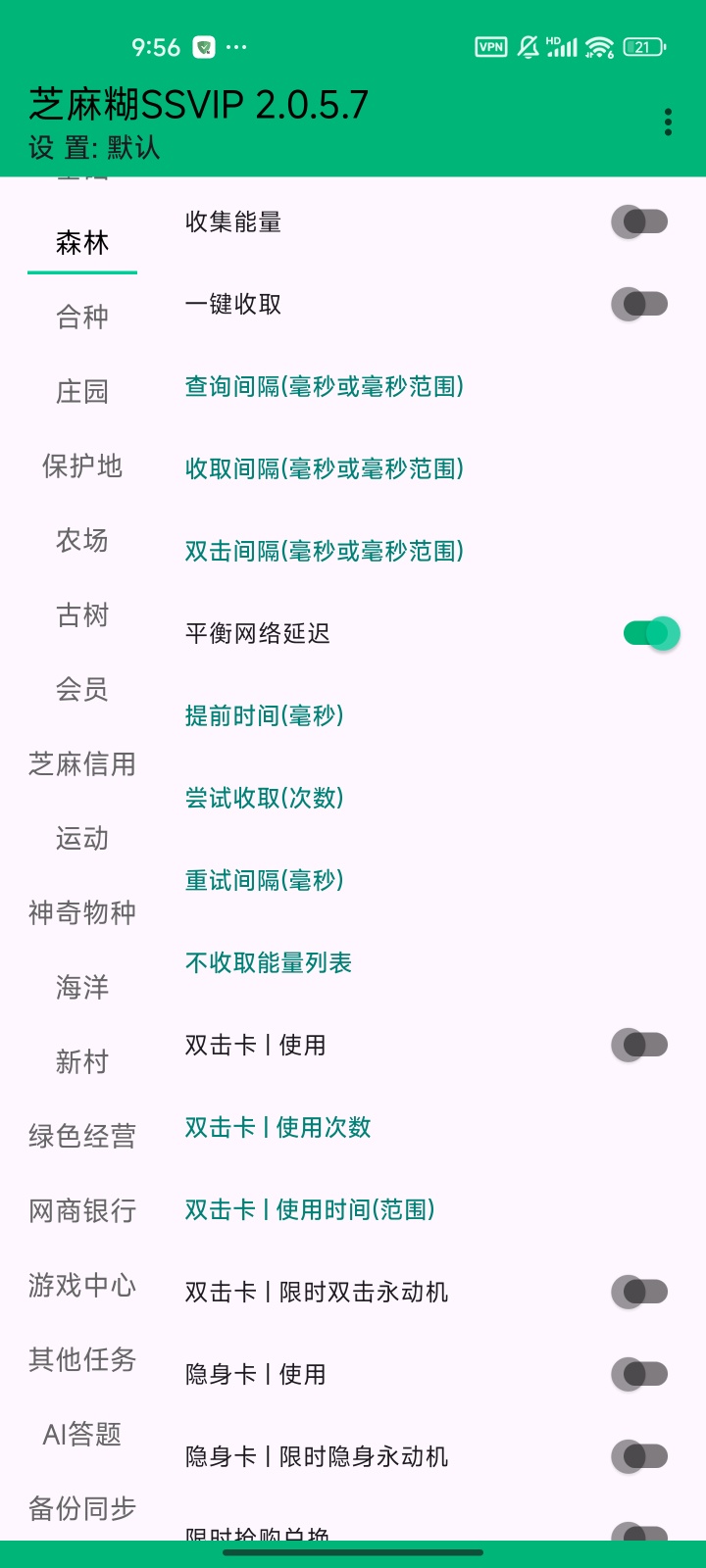The image size is (706, 1568).
Task: Edit 收取间隔(毫秒或毫秒范围)
Action: pyautogui.click(x=325, y=468)
